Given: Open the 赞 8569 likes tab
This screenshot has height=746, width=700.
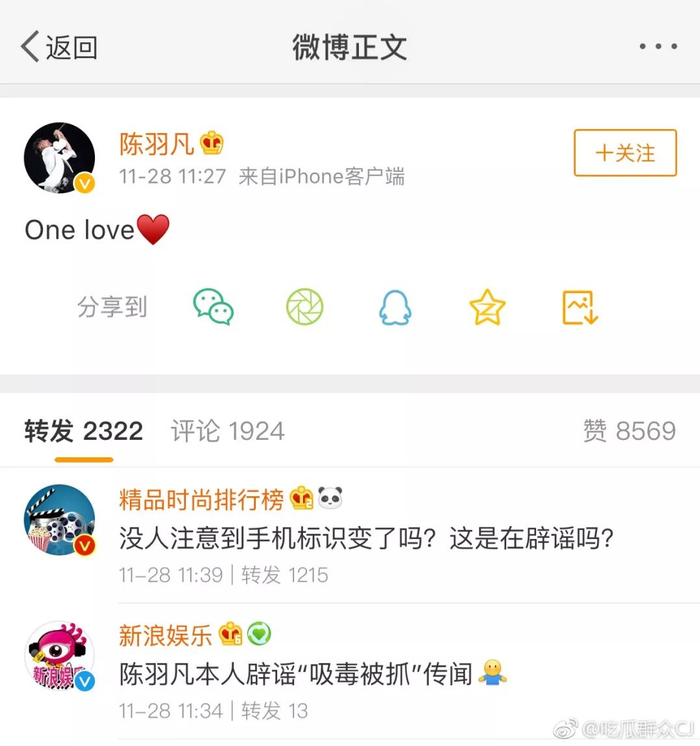Looking at the screenshot, I should 630,431.
